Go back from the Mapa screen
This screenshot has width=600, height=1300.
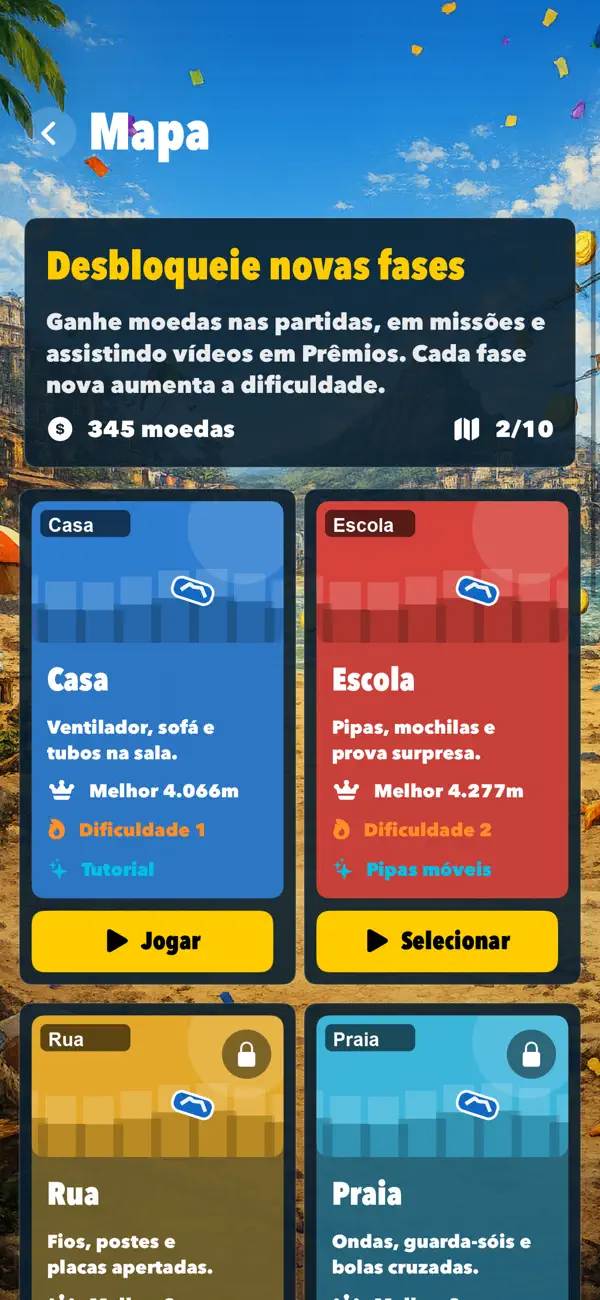pyautogui.click(x=50, y=133)
